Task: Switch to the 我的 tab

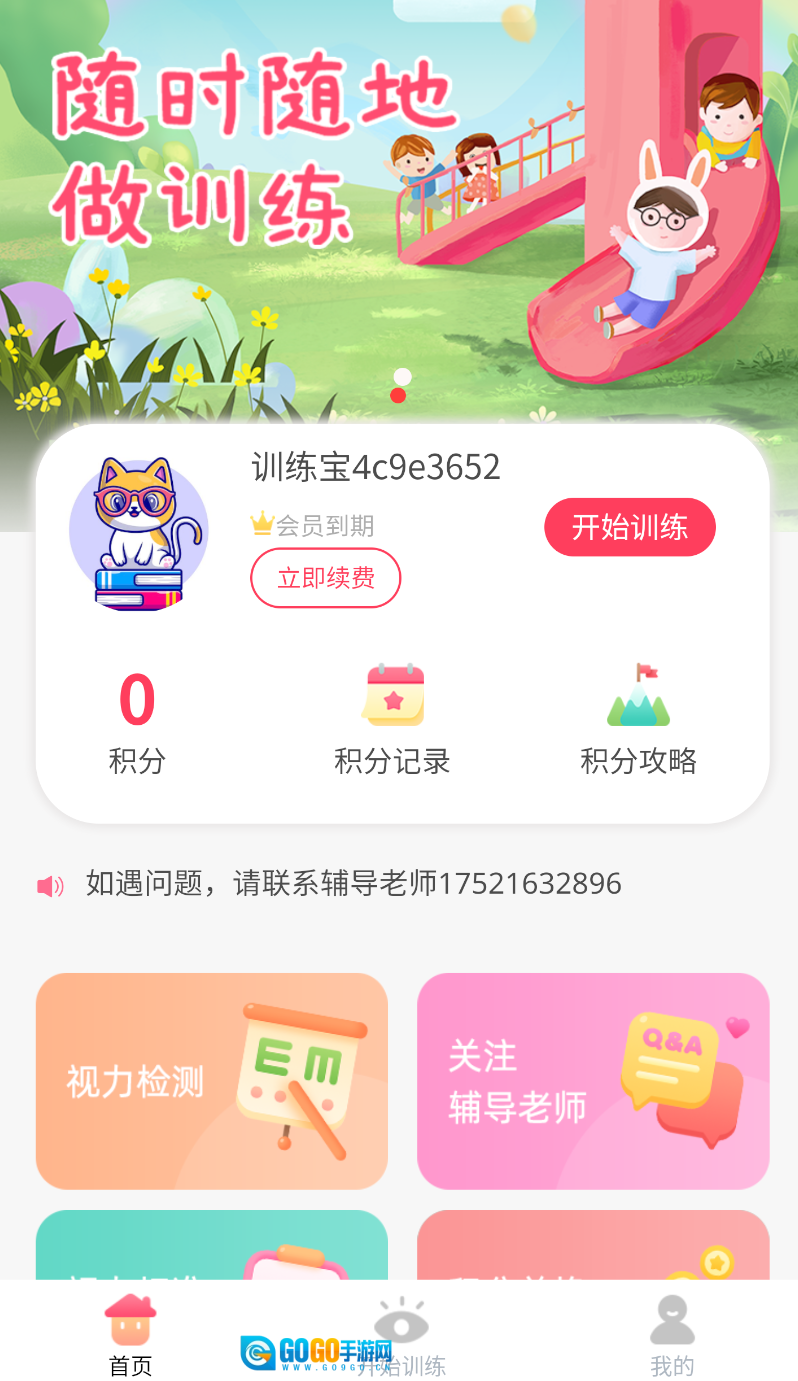Action: pos(672,1335)
